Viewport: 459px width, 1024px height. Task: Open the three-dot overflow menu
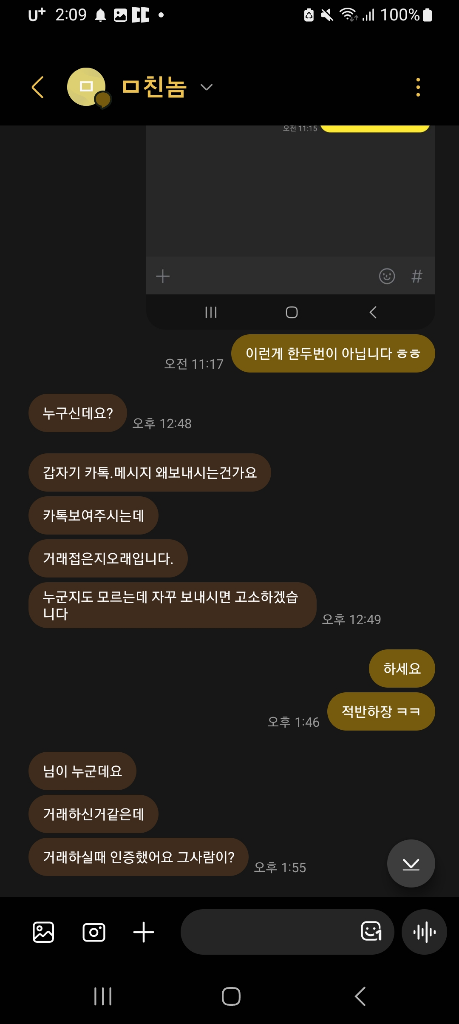click(418, 87)
